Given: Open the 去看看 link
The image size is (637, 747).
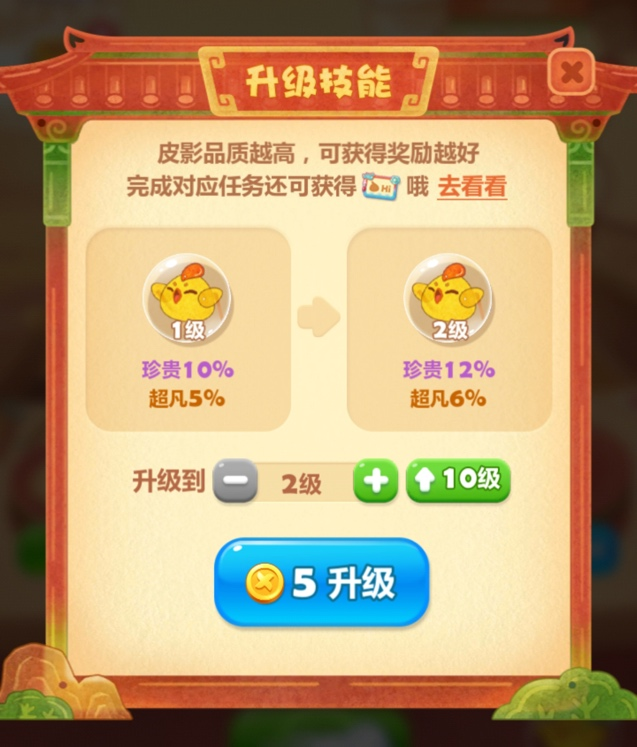Looking at the screenshot, I should coord(472,186).
